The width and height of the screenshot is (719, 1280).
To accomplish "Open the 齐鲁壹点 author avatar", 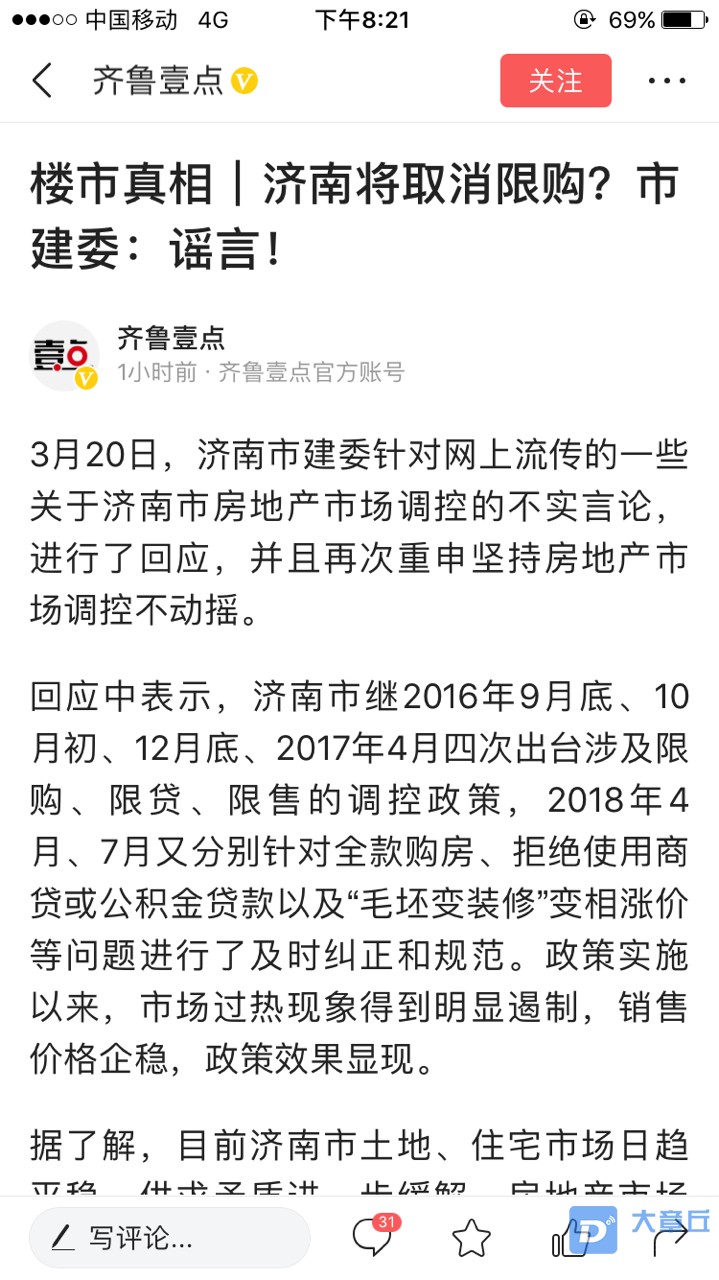I will click(65, 355).
